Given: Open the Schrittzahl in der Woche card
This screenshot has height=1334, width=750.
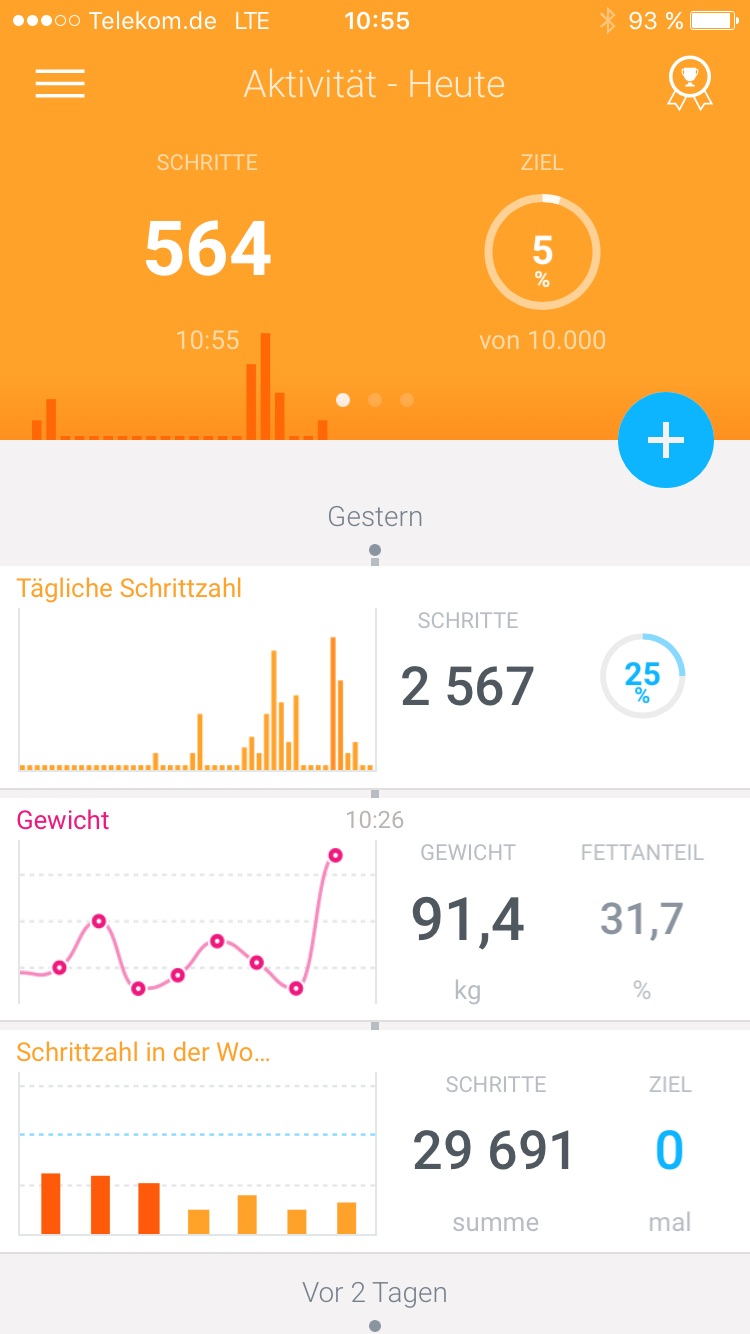Looking at the screenshot, I should pos(375,1141).
